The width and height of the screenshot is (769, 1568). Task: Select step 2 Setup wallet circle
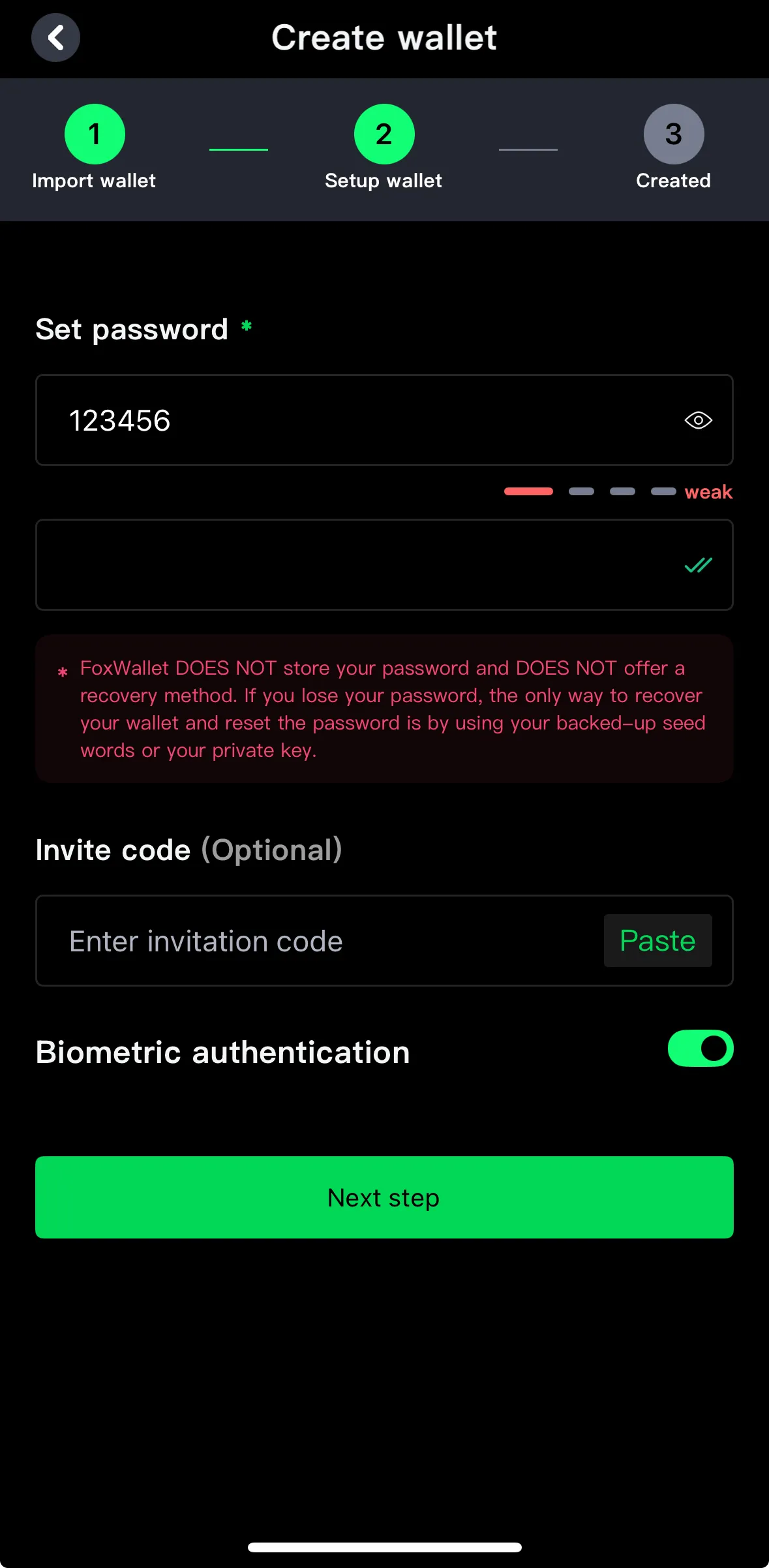tap(383, 133)
